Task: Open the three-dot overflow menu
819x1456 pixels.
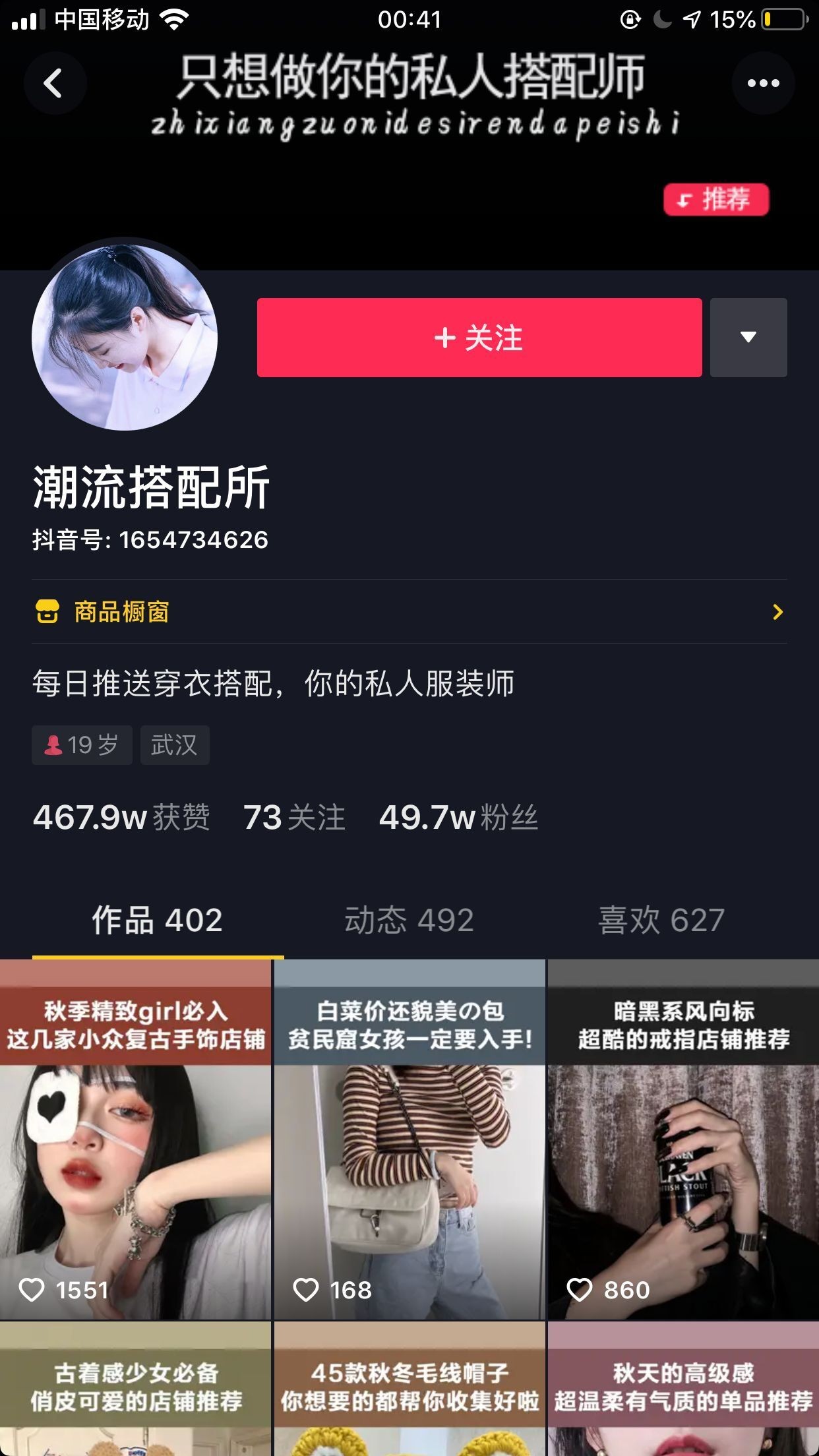Action: [x=763, y=83]
